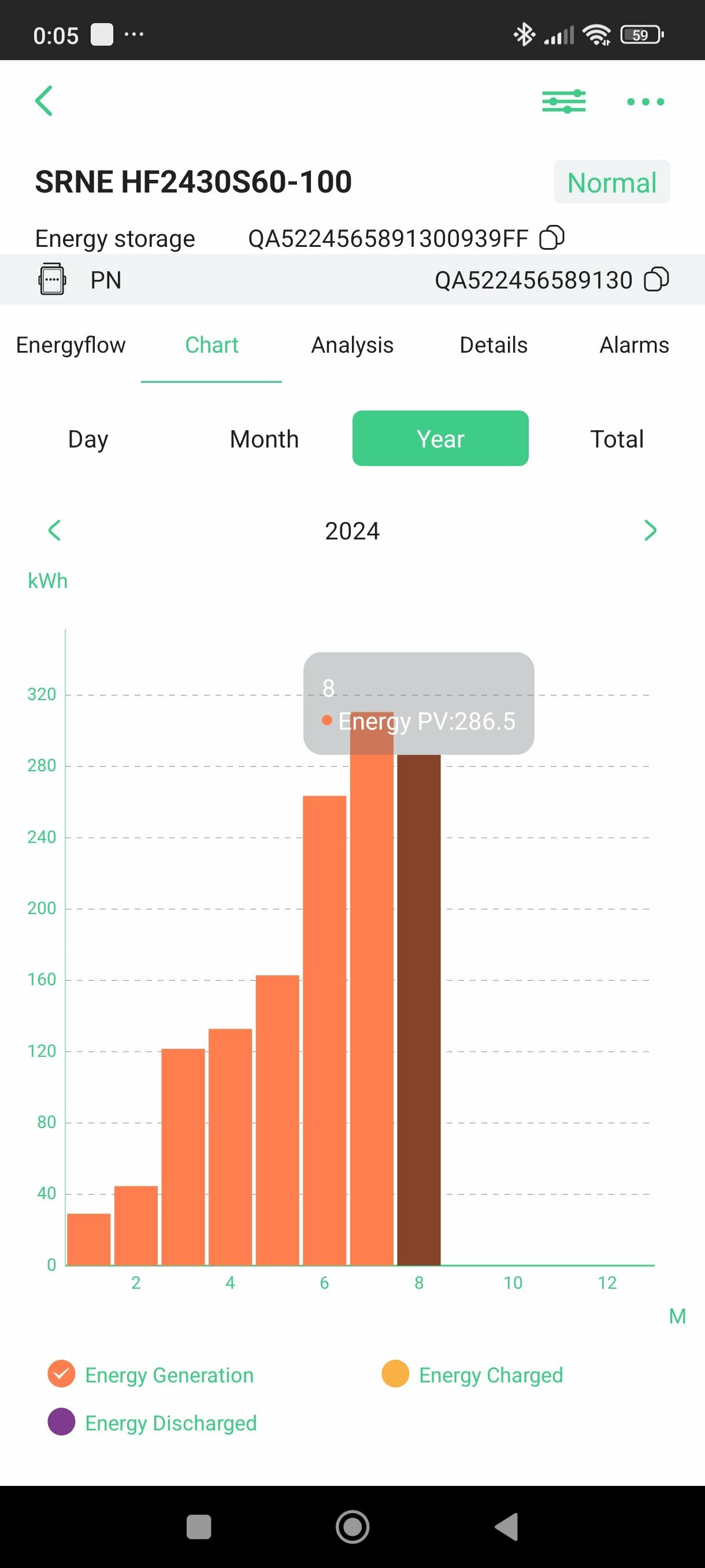Toggle the Energy Generation series off
Screen dimensions: 705x1568
pyautogui.click(x=150, y=1375)
